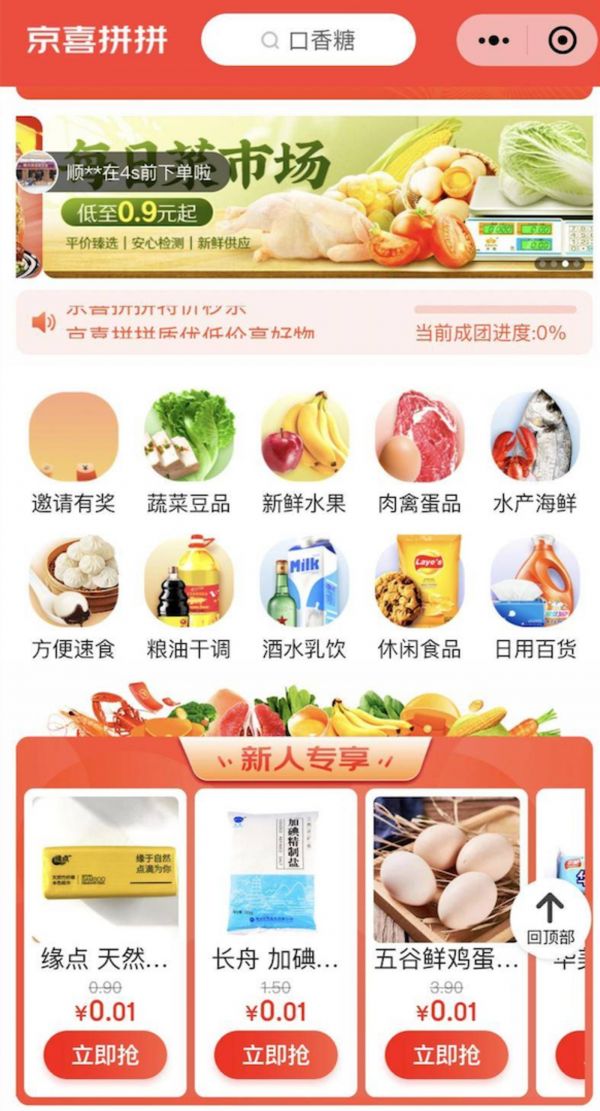Grab the 长舟 加碘 salt deal with 立即抢

(275, 1055)
